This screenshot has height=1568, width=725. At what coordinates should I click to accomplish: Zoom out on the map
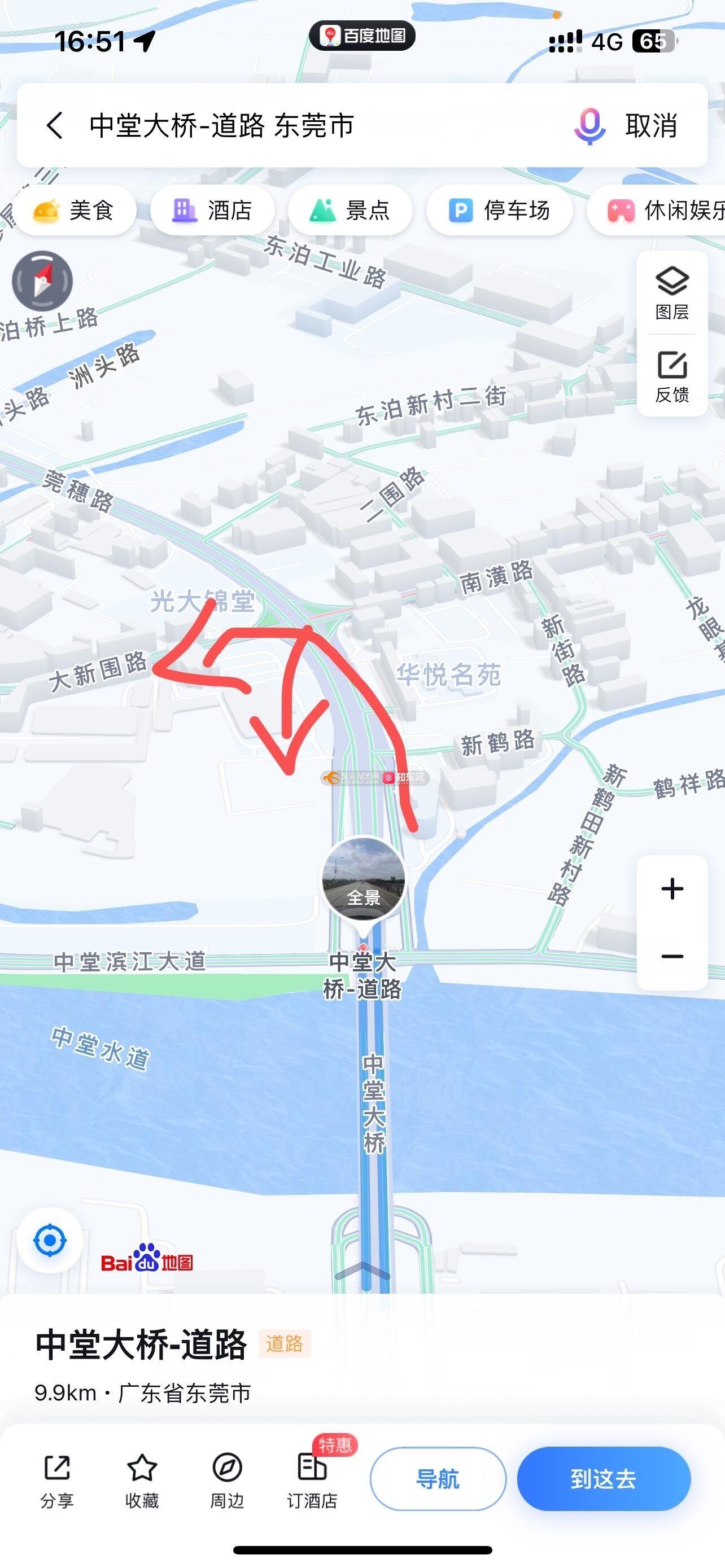[672, 956]
